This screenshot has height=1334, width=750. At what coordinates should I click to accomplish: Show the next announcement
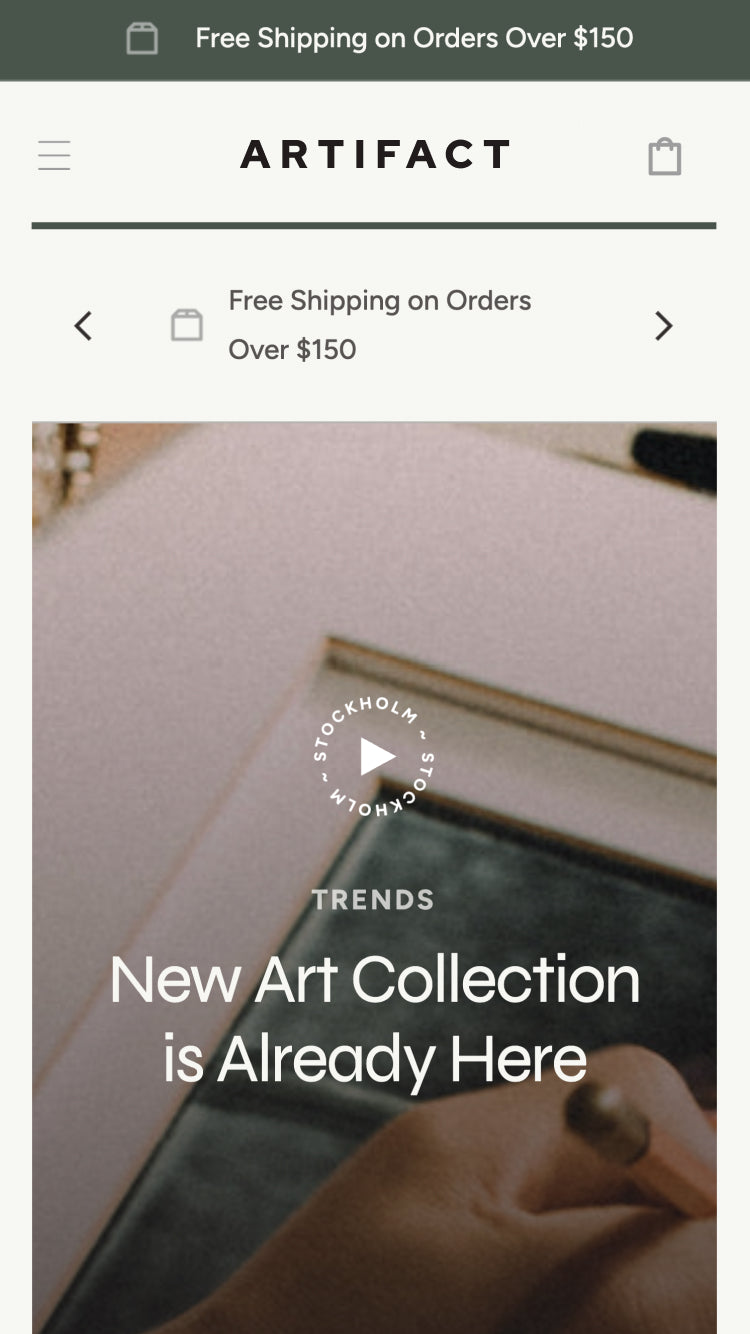tap(663, 325)
